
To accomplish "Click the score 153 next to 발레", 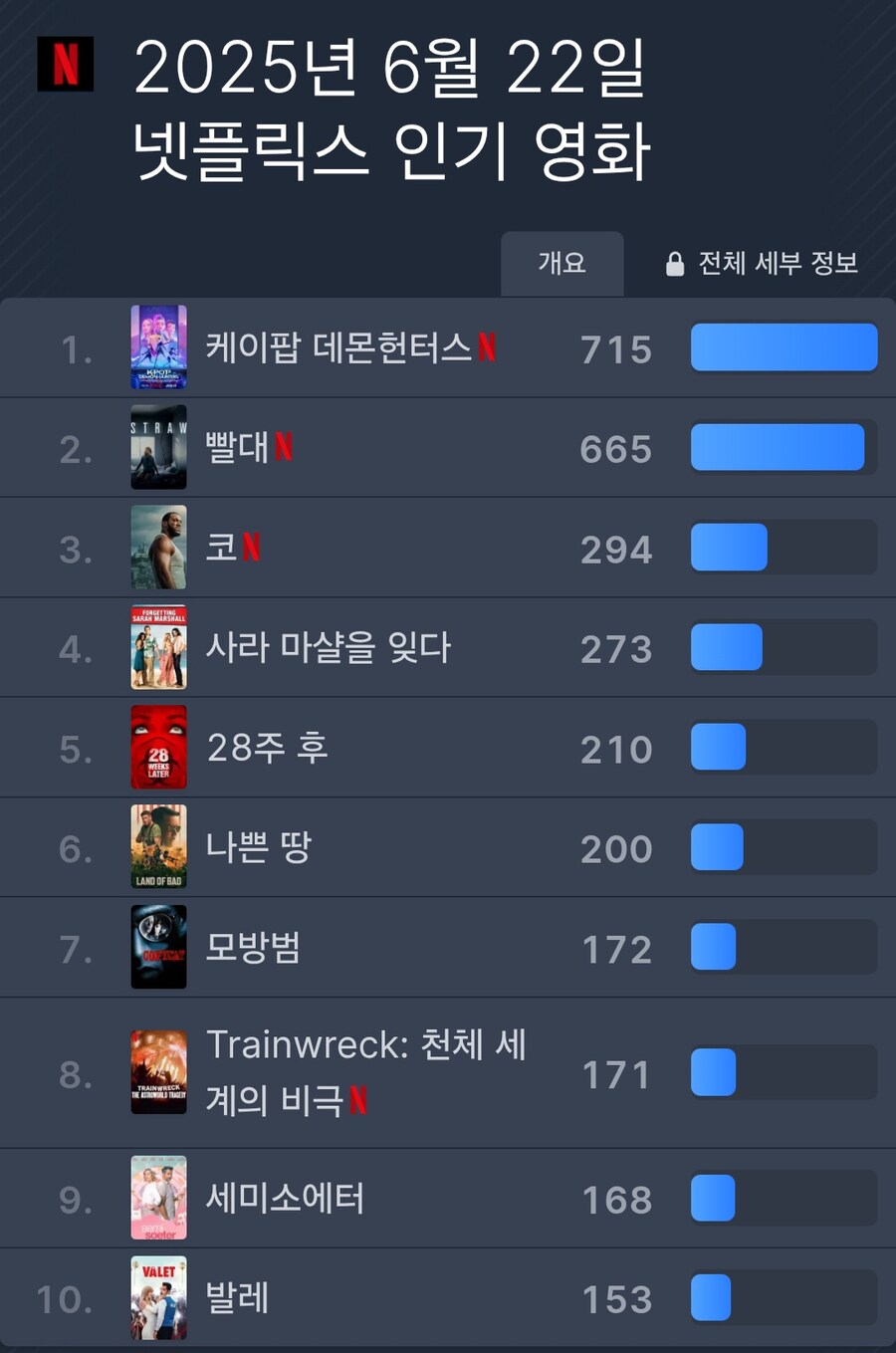I will 617,1298.
